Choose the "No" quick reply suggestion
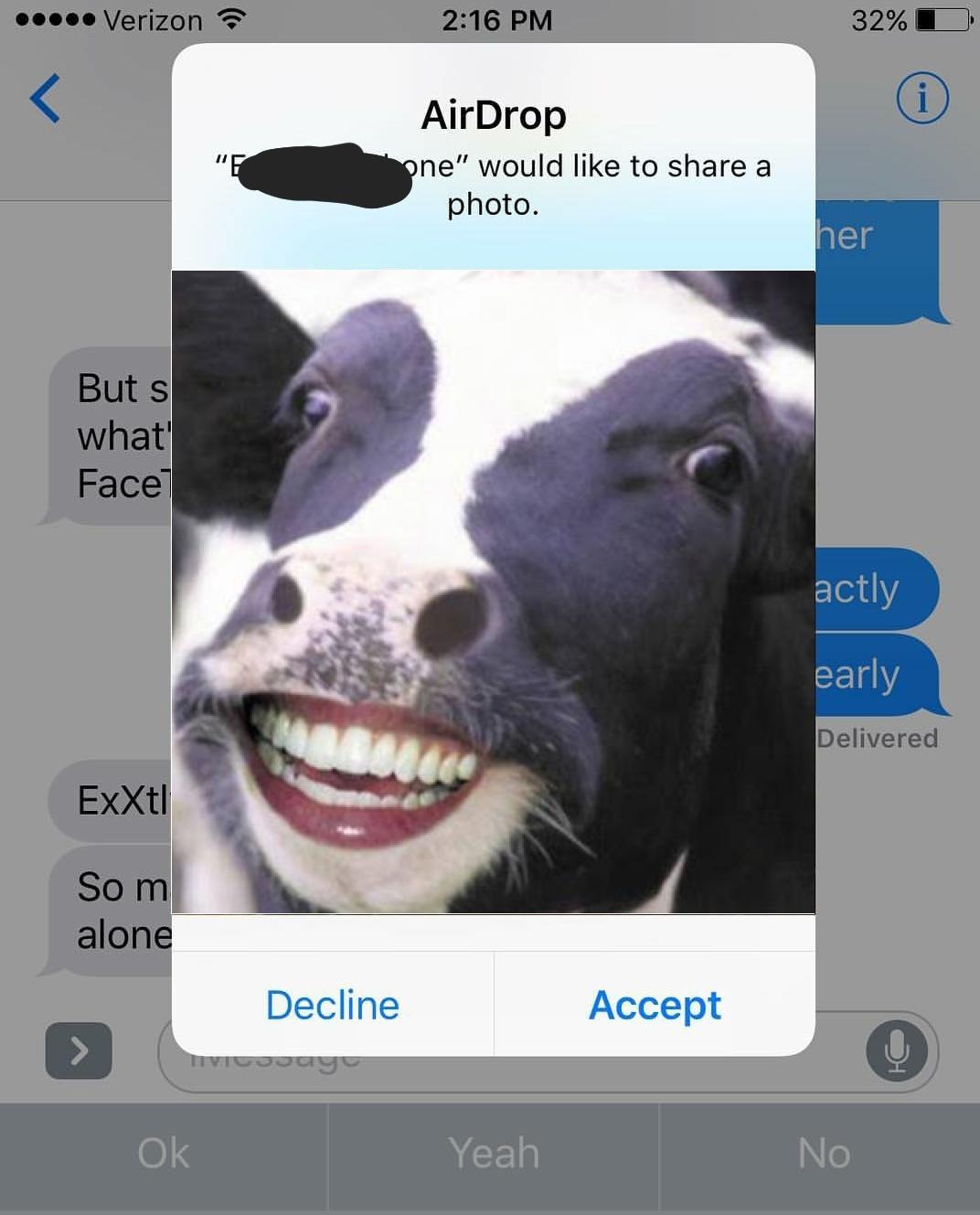Screen dimensions: 980x1215 tap(823, 1154)
